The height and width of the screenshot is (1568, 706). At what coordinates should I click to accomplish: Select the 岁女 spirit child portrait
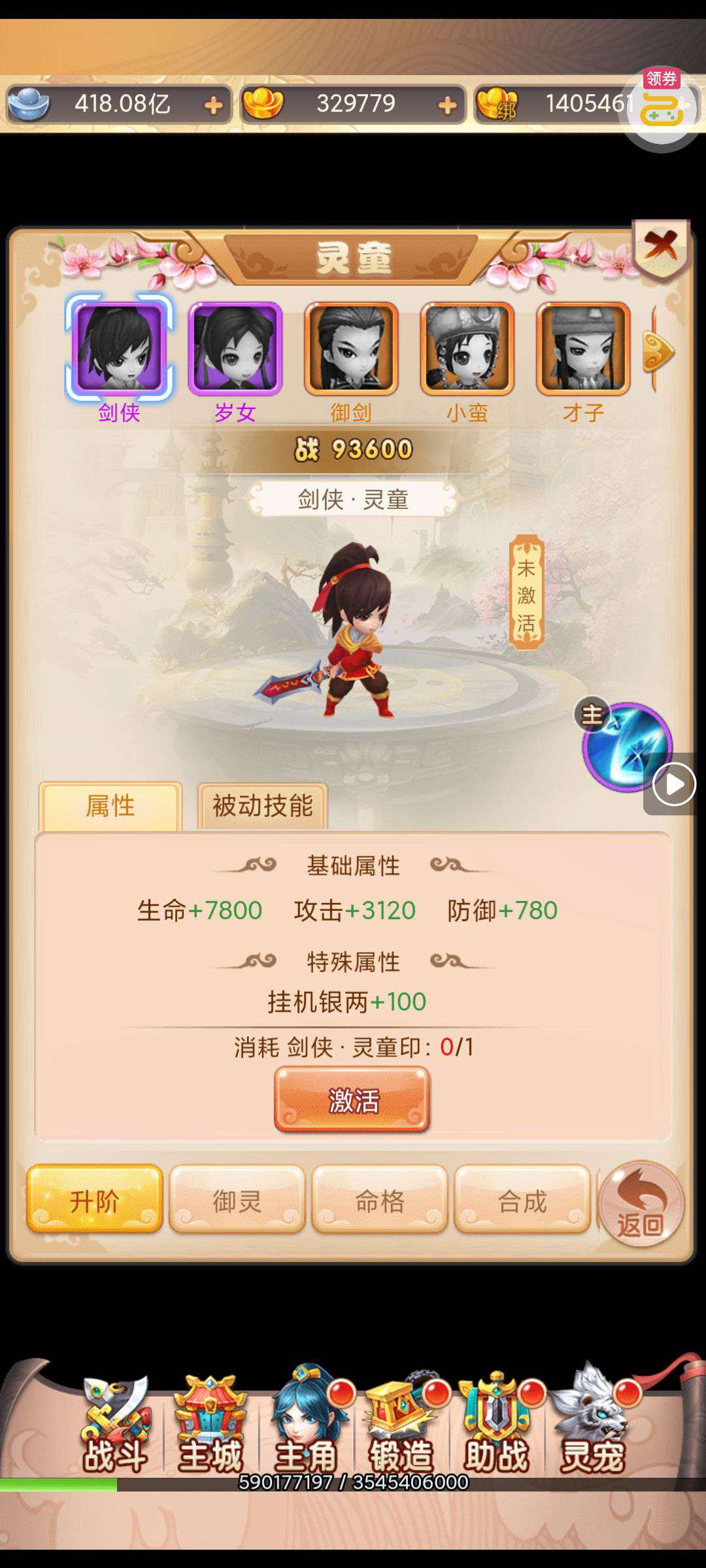[x=235, y=348]
